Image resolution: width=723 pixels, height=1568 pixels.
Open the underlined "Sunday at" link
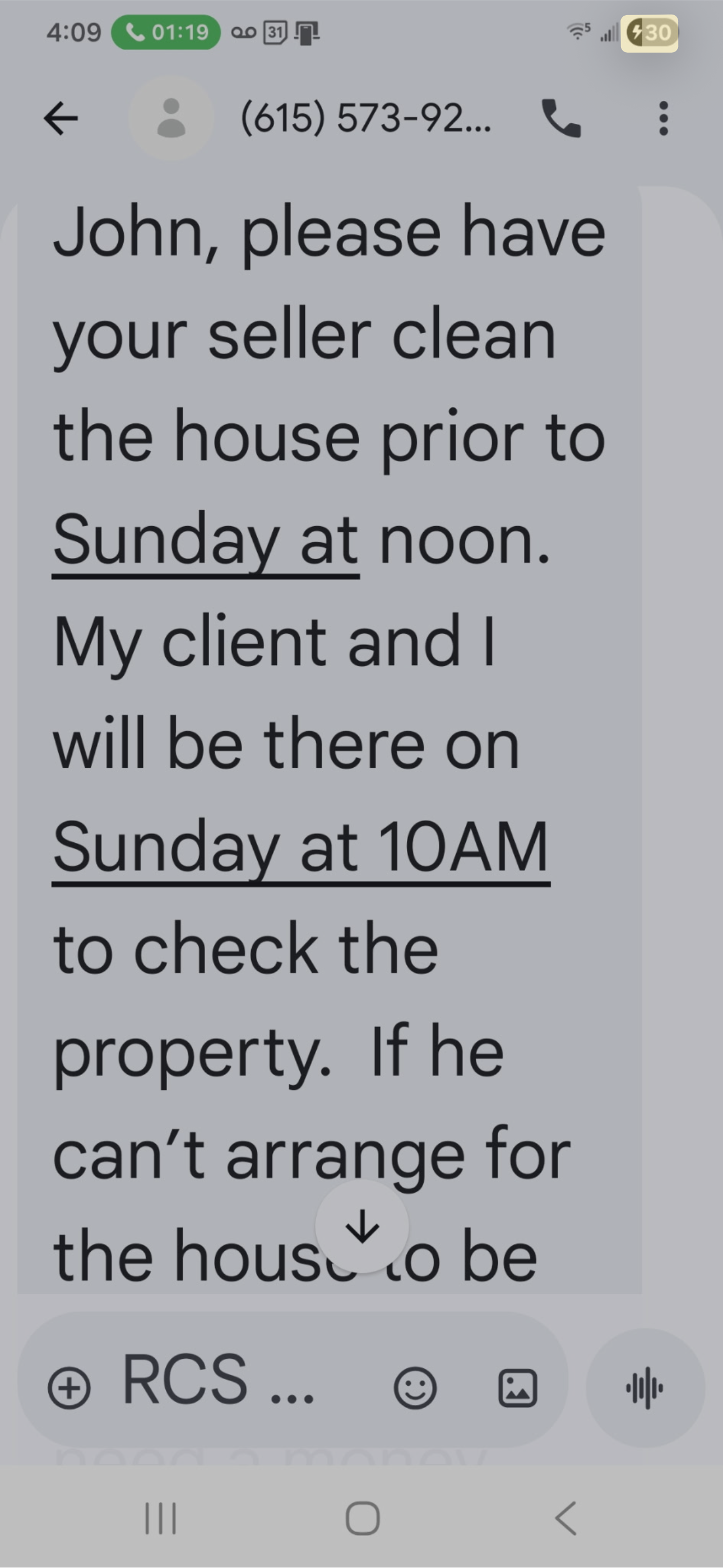pos(206,541)
